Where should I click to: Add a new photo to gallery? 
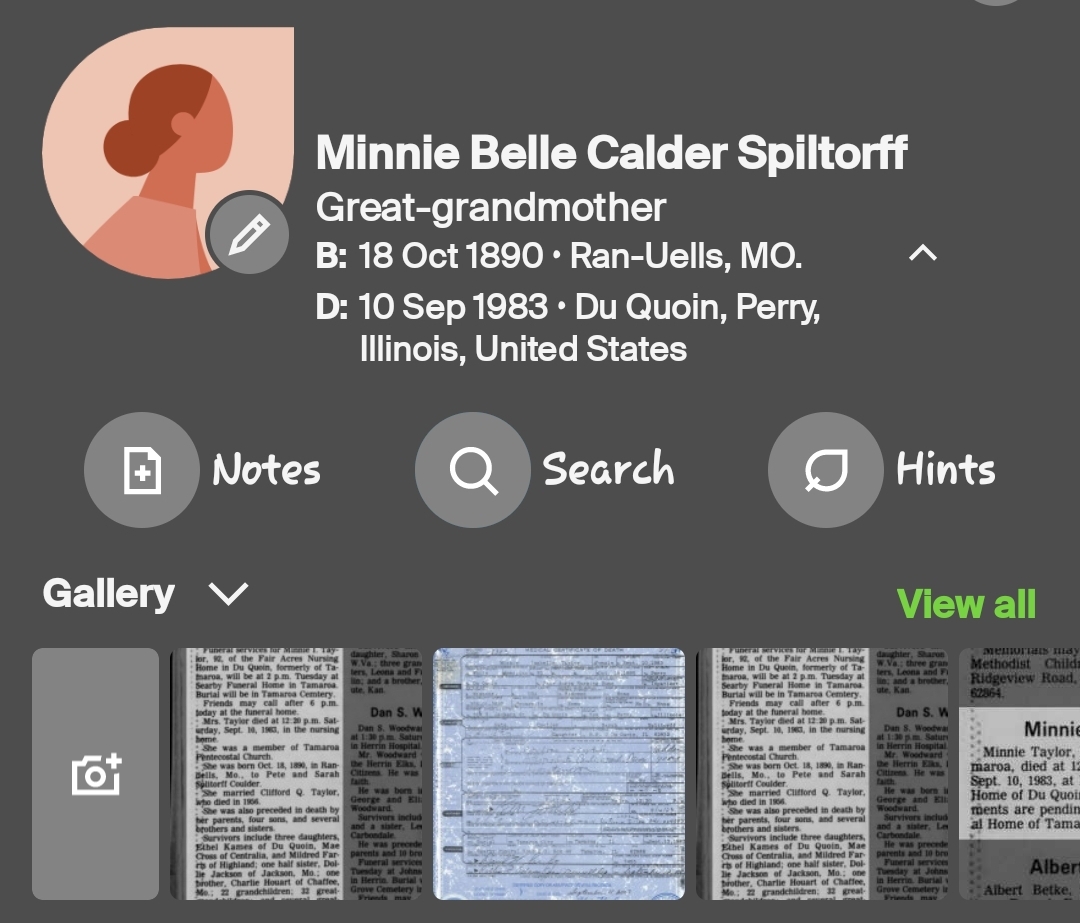click(x=96, y=774)
